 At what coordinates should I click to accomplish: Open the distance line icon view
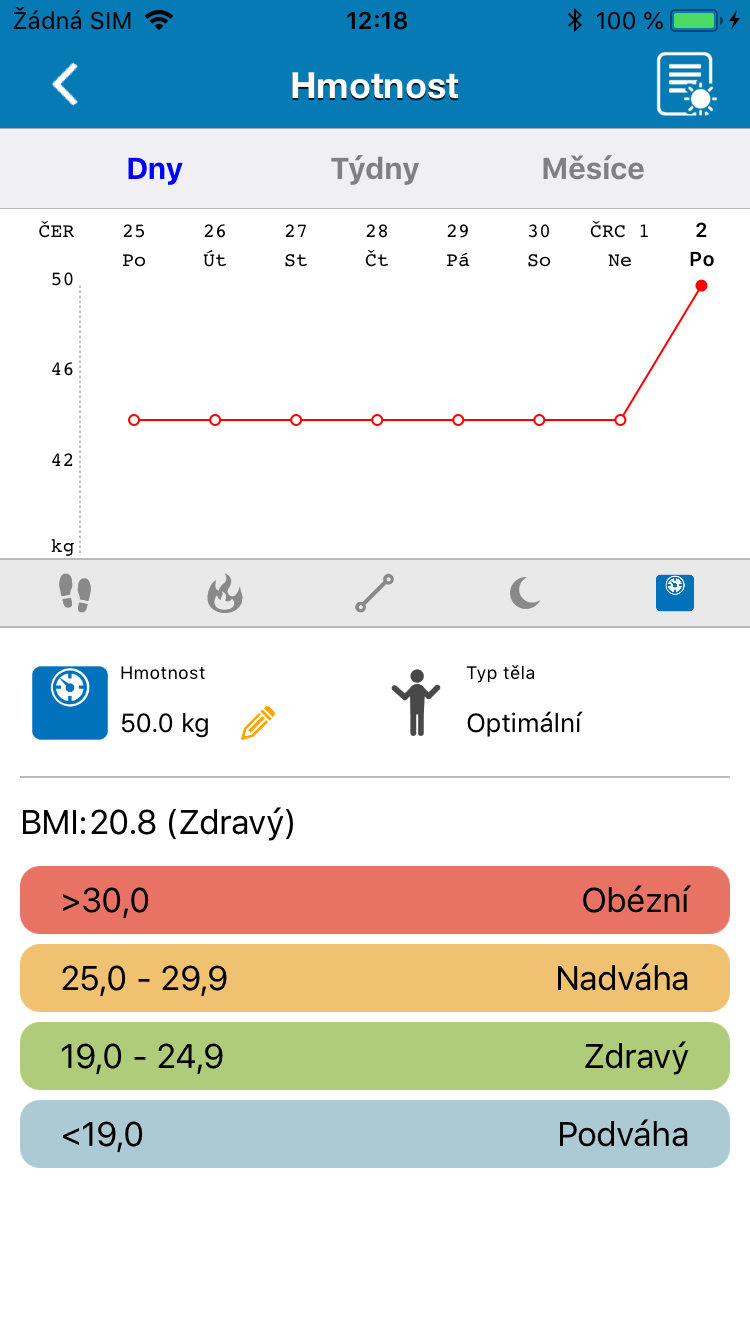tap(375, 593)
